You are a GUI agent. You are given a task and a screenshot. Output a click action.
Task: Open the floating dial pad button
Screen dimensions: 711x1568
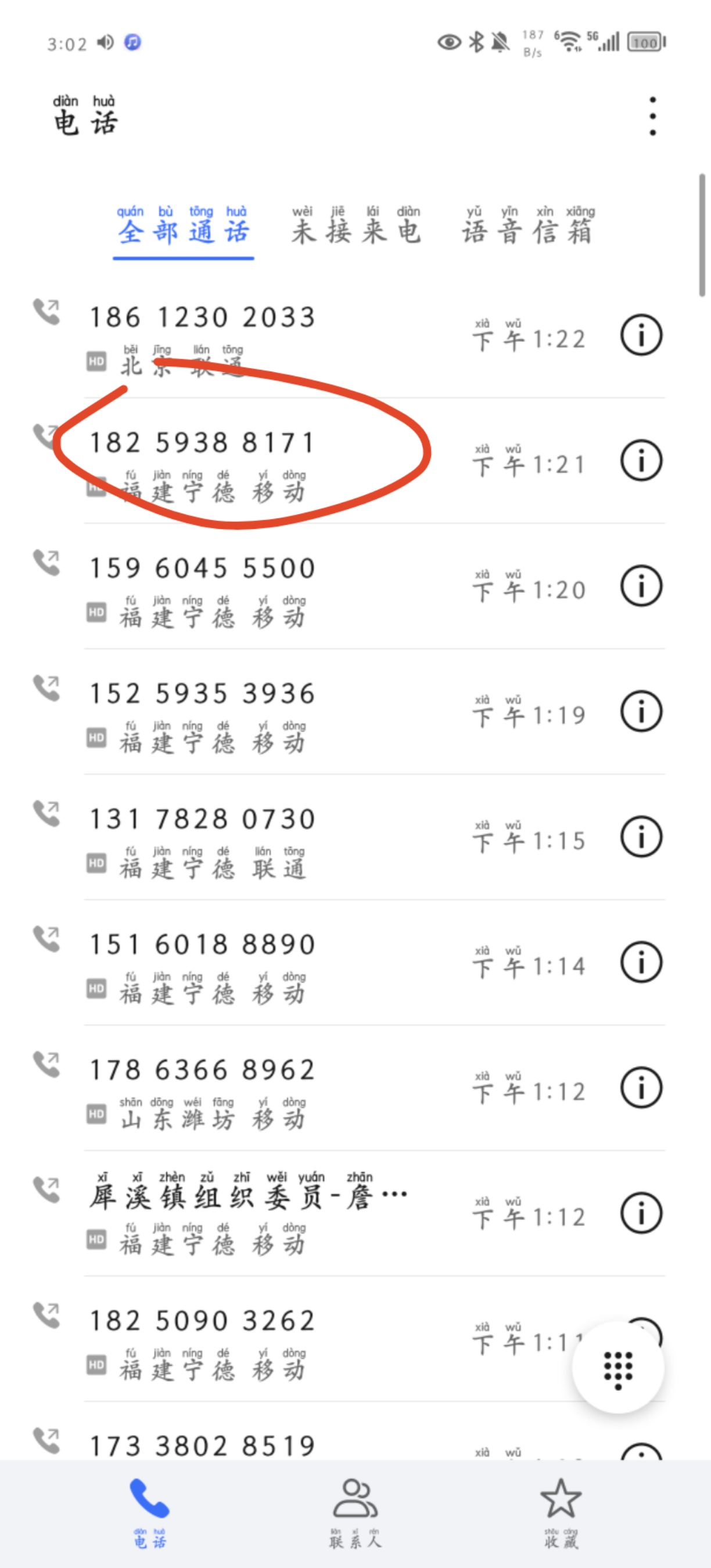coord(618,1367)
